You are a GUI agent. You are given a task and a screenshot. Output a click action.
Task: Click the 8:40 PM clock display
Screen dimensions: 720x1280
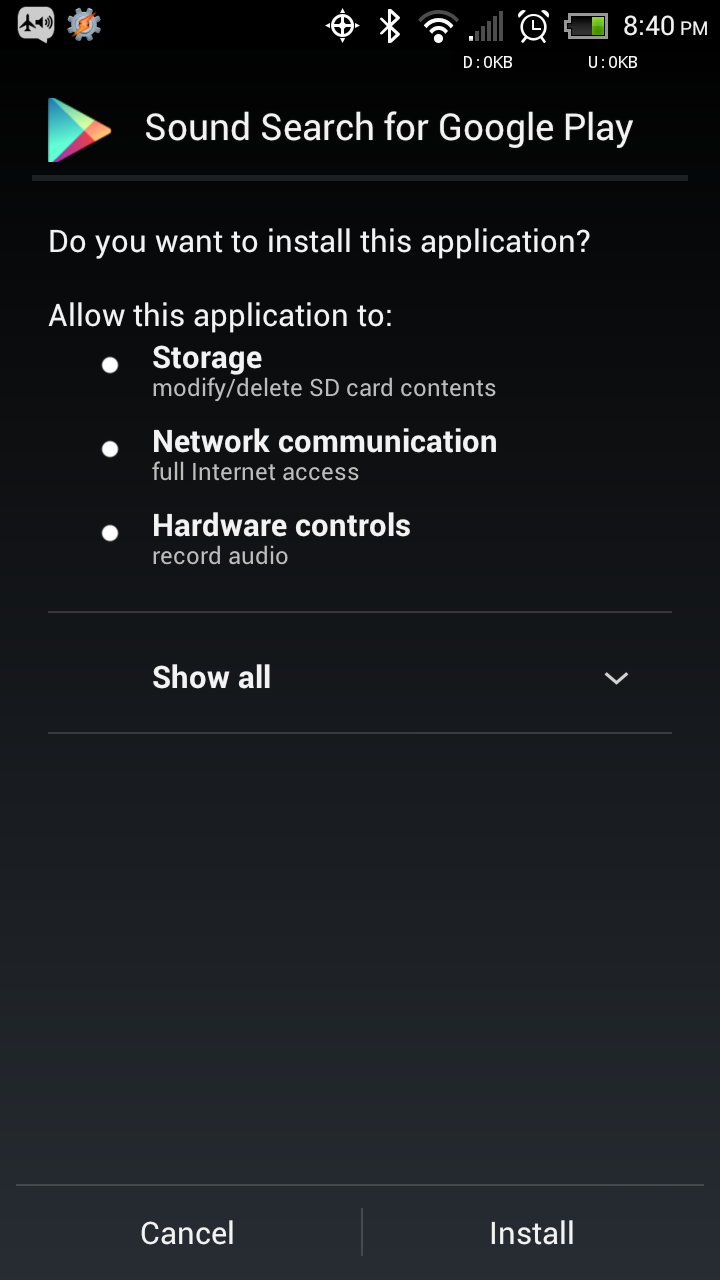pyautogui.click(x=664, y=26)
